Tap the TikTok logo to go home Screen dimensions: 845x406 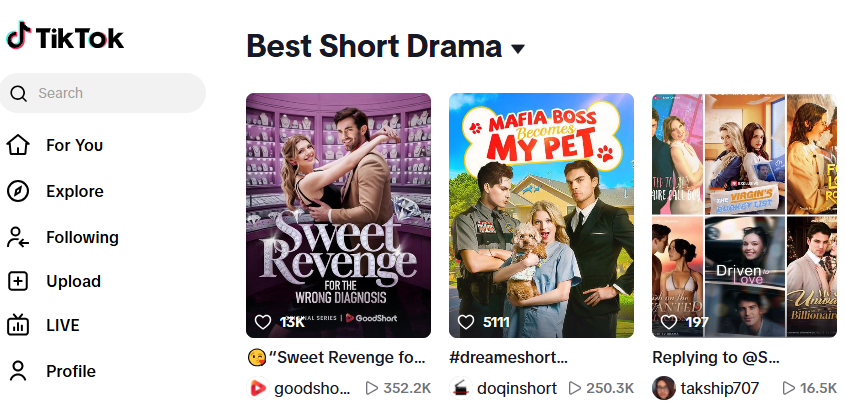[64, 38]
